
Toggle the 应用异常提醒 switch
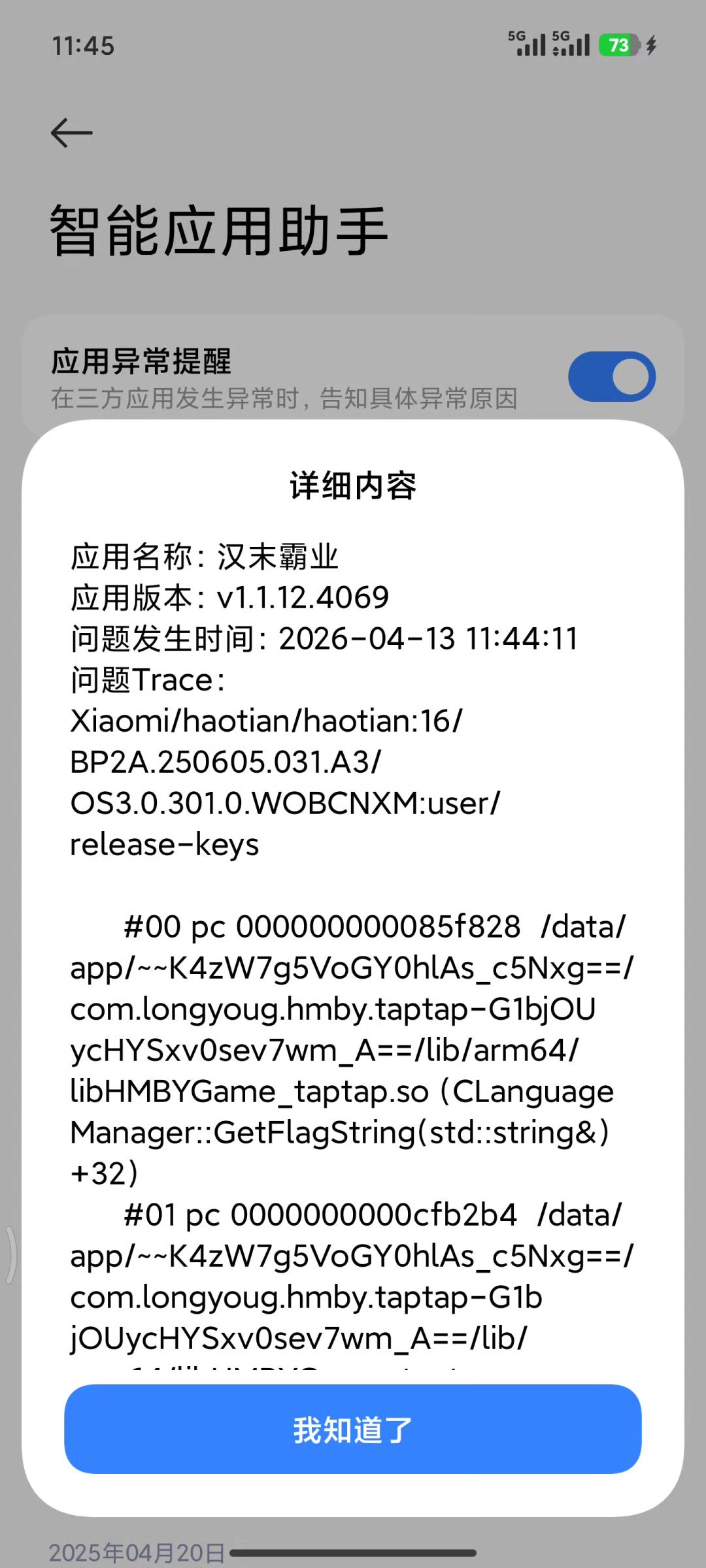click(x=611, y=377)
